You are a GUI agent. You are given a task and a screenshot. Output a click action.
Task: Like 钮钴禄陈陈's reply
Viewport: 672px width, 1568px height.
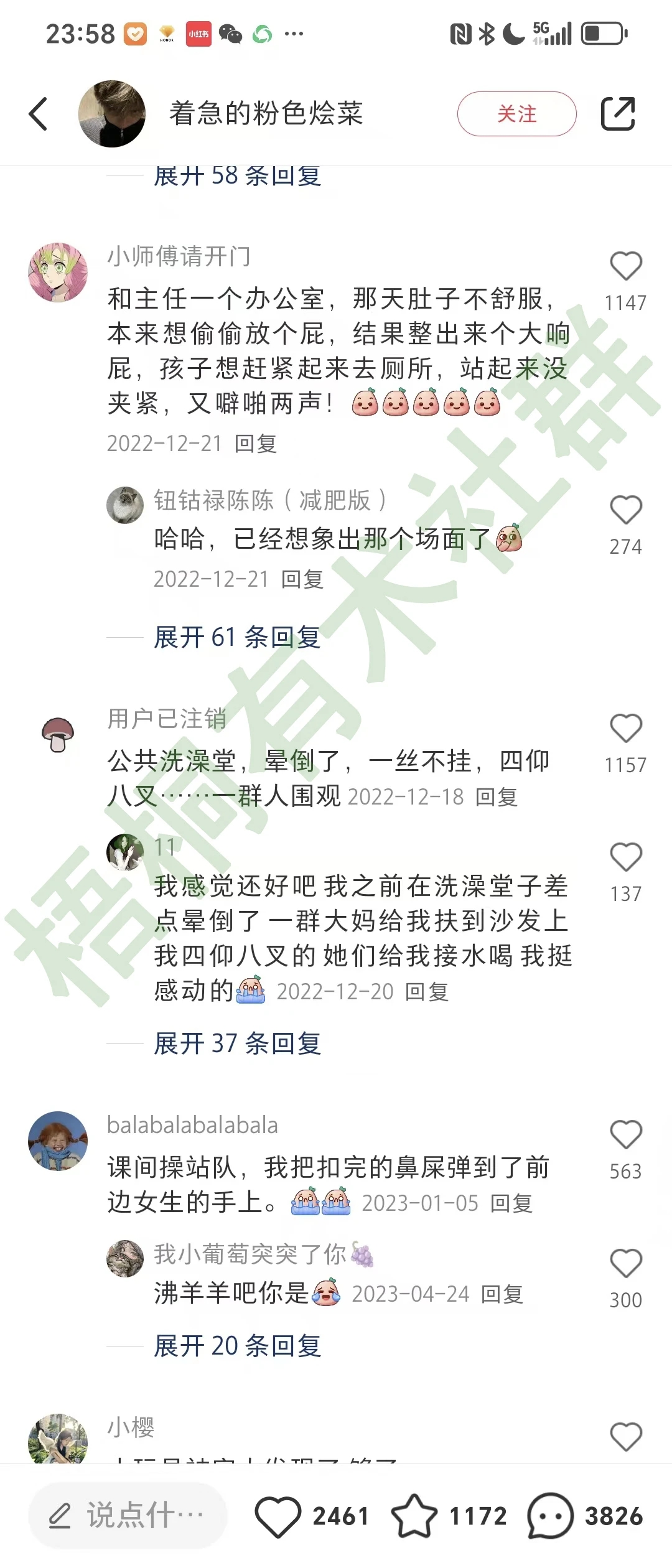(625, 510)
